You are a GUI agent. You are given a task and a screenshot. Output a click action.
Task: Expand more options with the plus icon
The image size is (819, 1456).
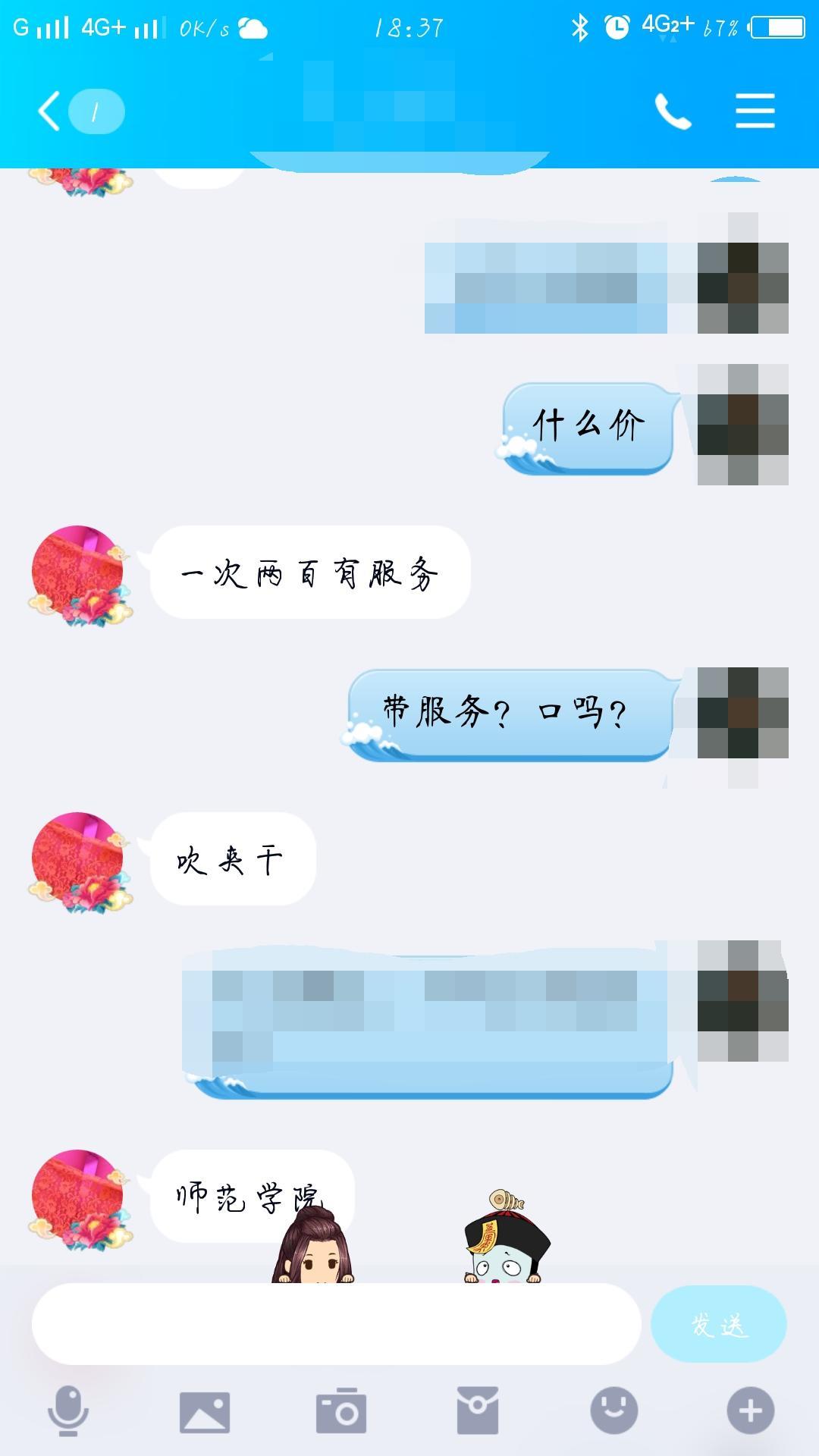(750, 1410)
